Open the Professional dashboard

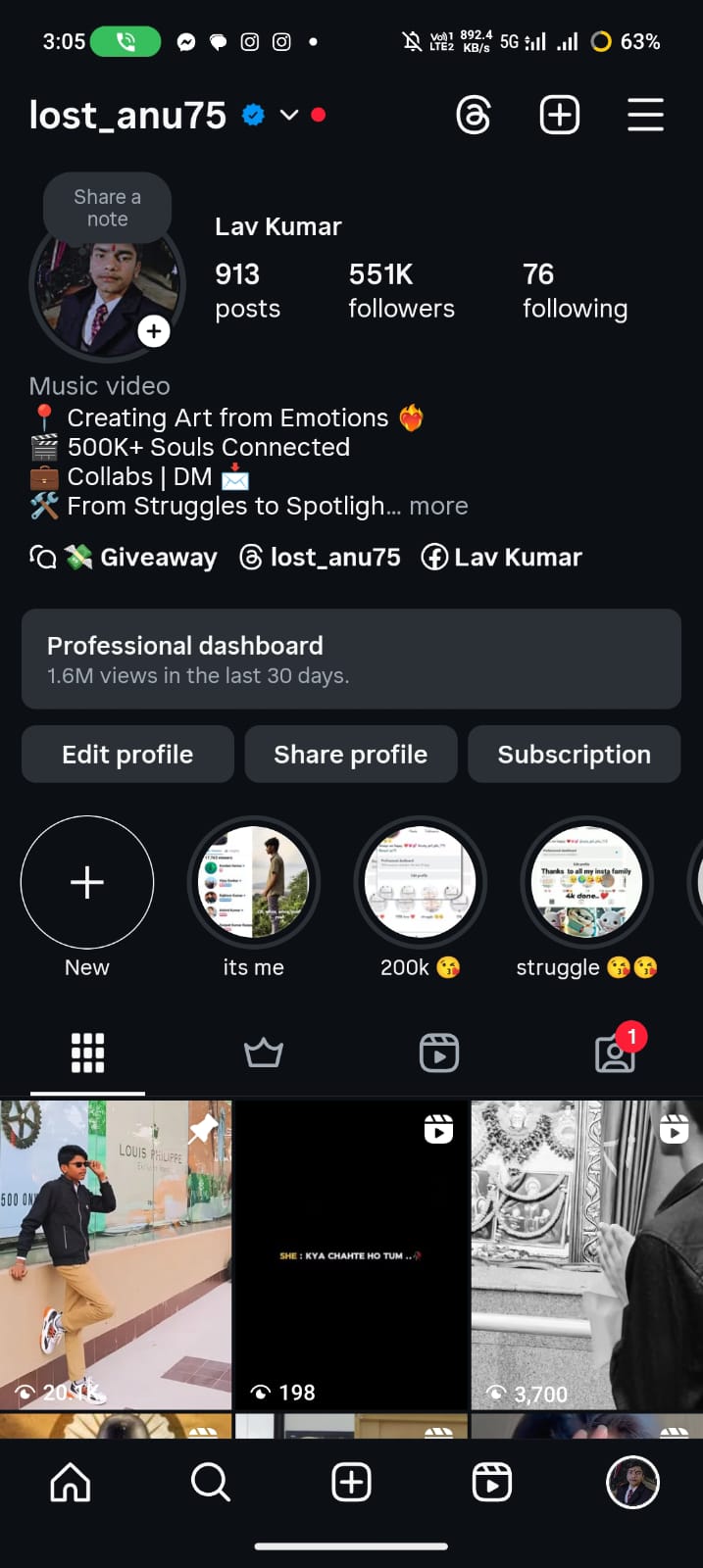click(x=351, y=659)
